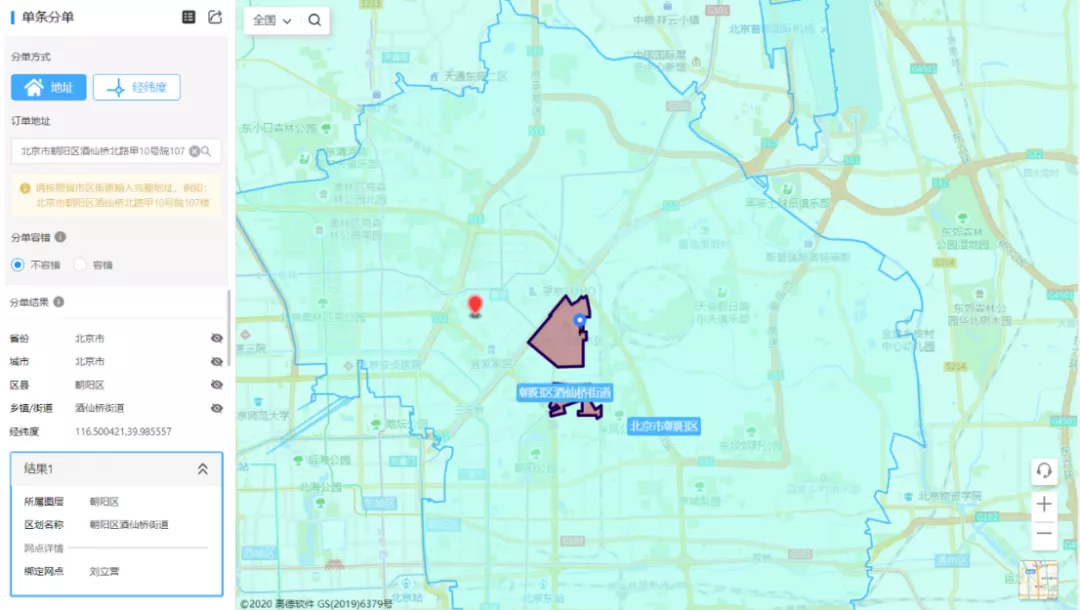1080x610 pixels.
Task: Choose the 容错 radio option
Action: tap(80, 265)
